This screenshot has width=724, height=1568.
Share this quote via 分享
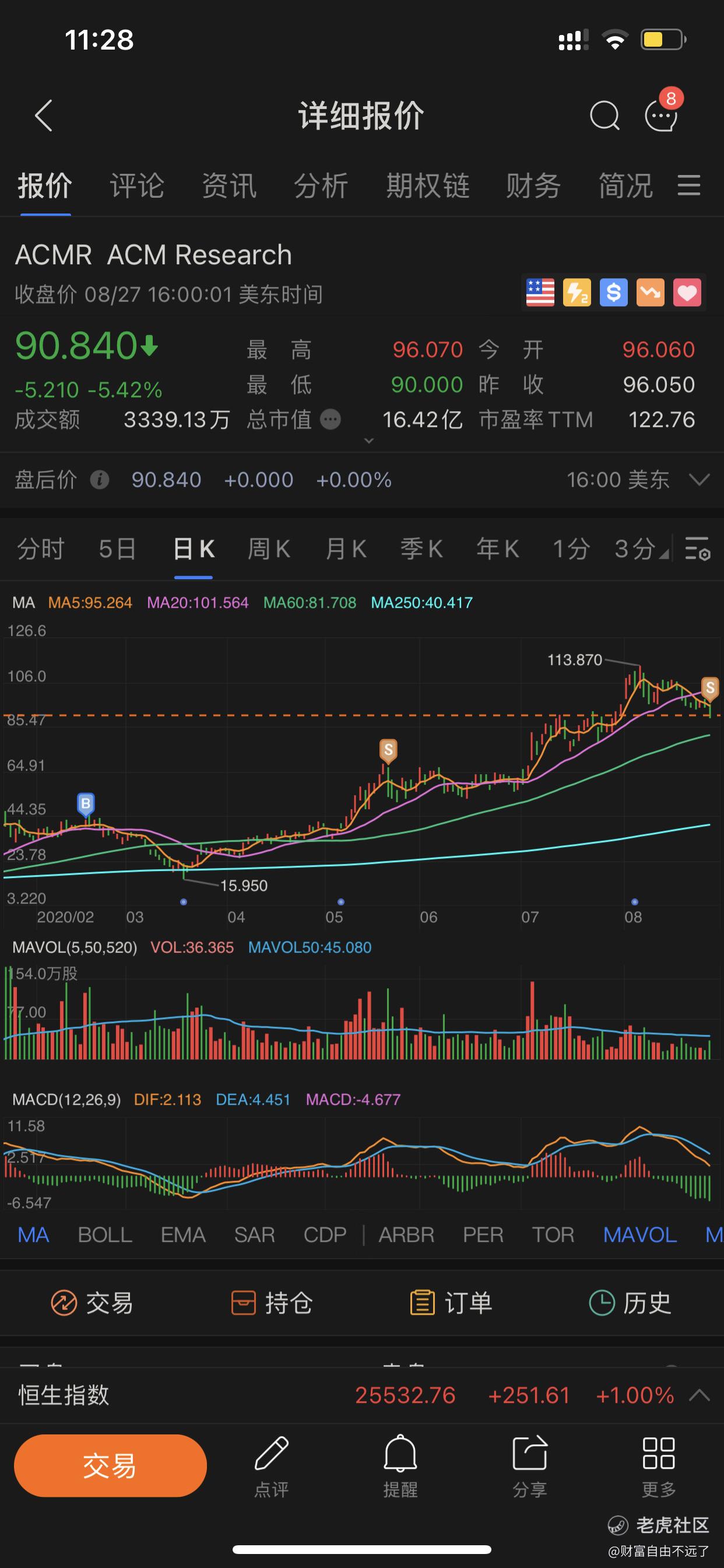click(529, 1465)
